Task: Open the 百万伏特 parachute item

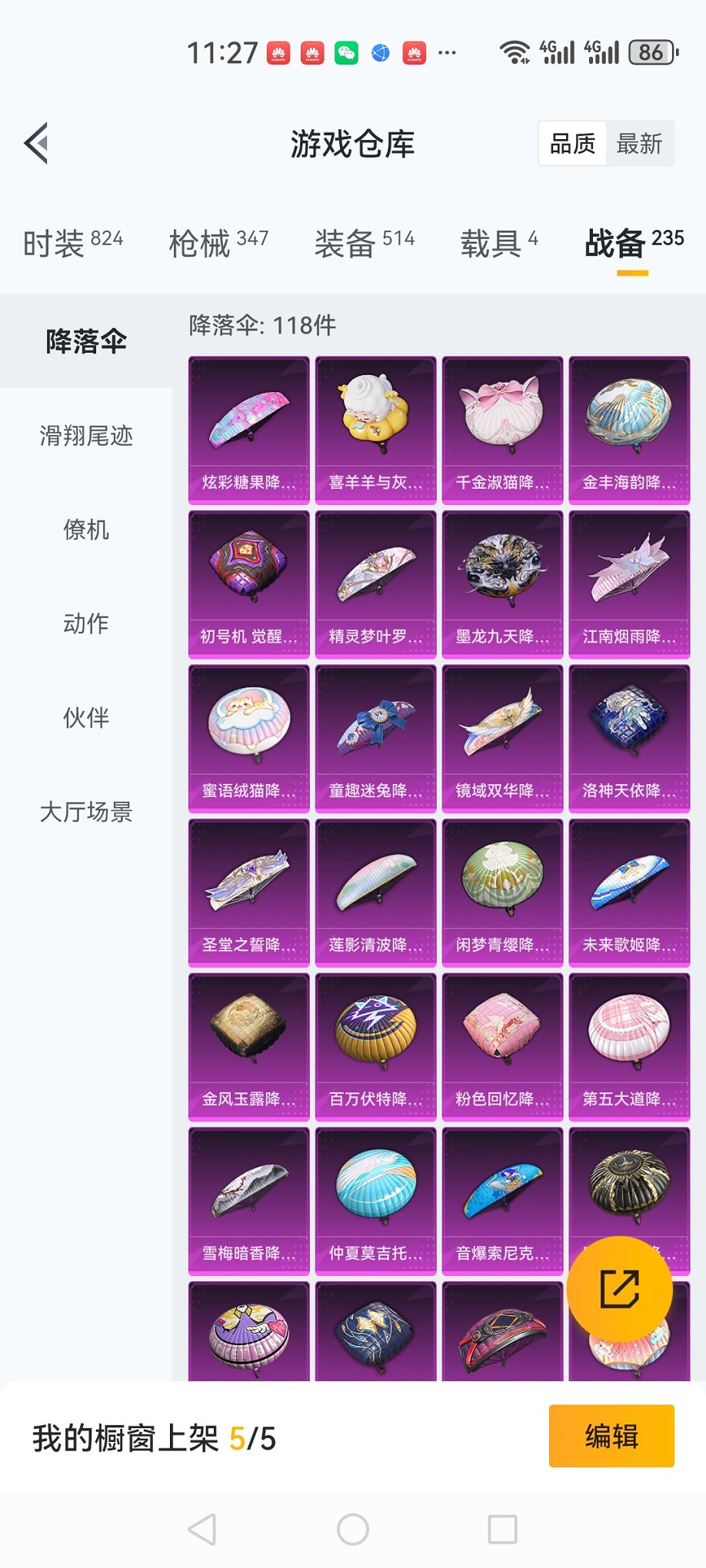Action: [375, 1046]
